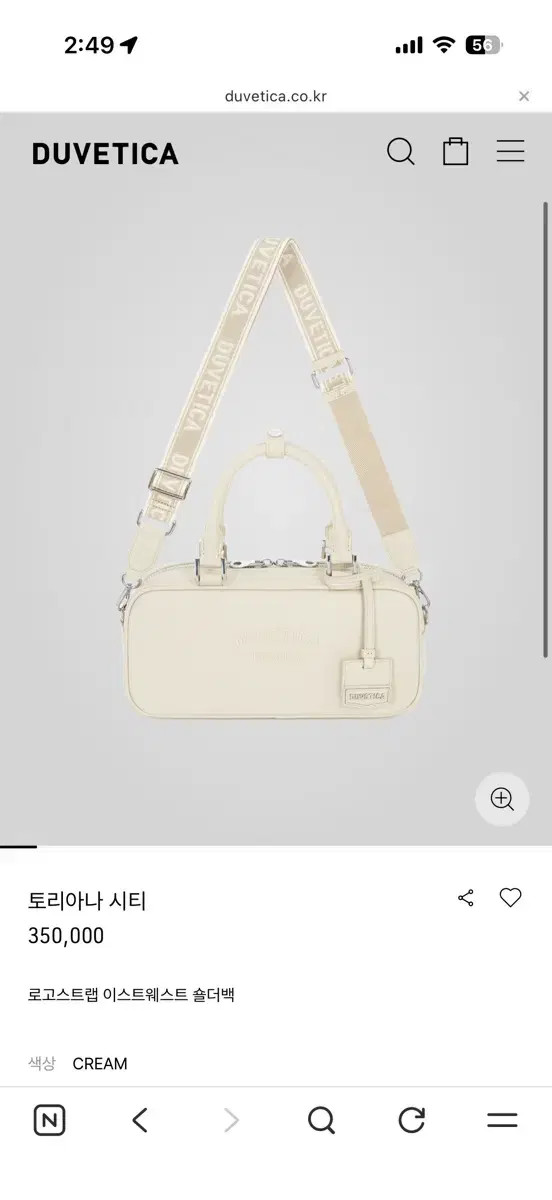Reload the current page

[x=412, y=1121]
